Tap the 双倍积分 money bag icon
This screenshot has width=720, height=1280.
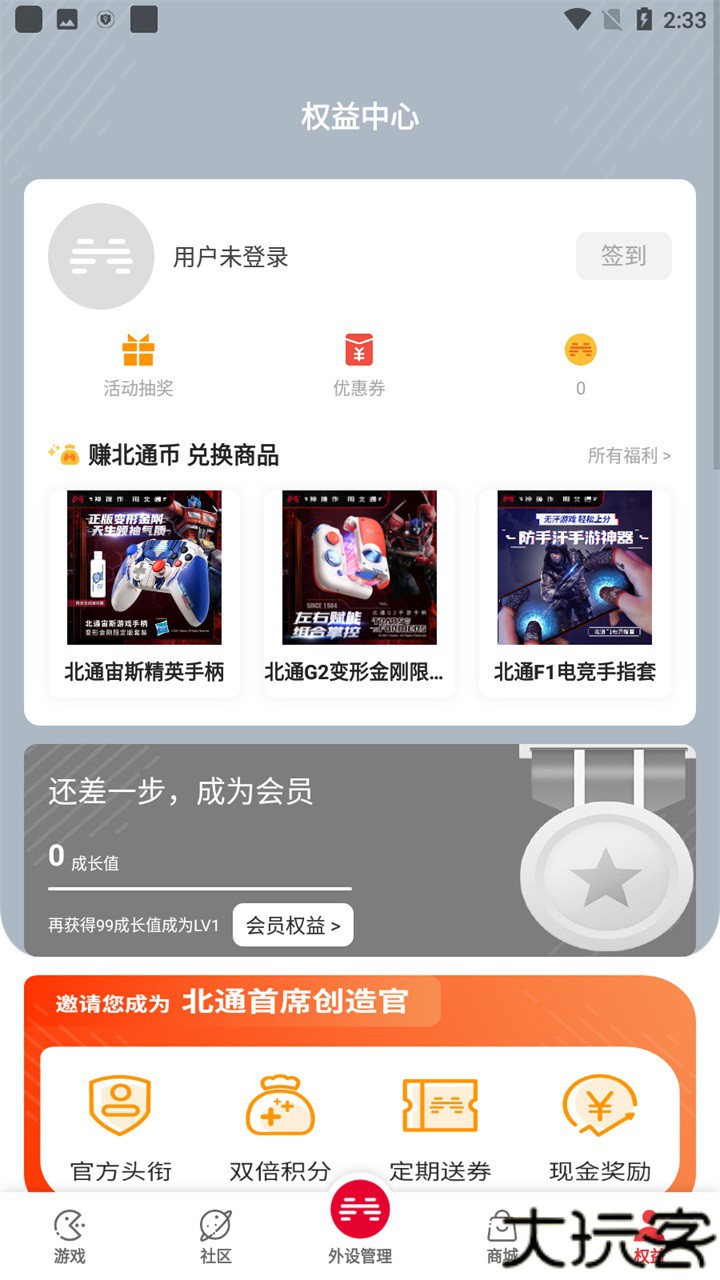(280, 1105)
